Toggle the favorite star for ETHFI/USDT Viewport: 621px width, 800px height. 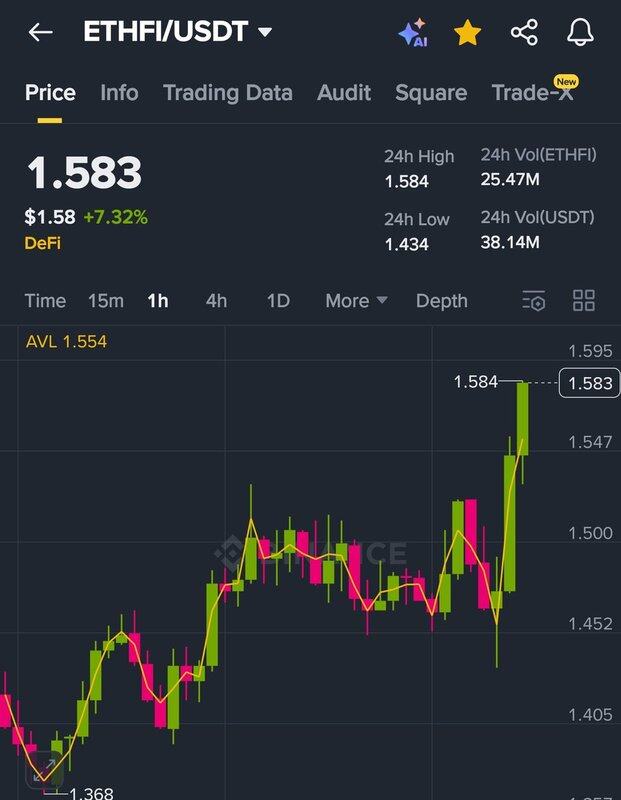point(467,32)
